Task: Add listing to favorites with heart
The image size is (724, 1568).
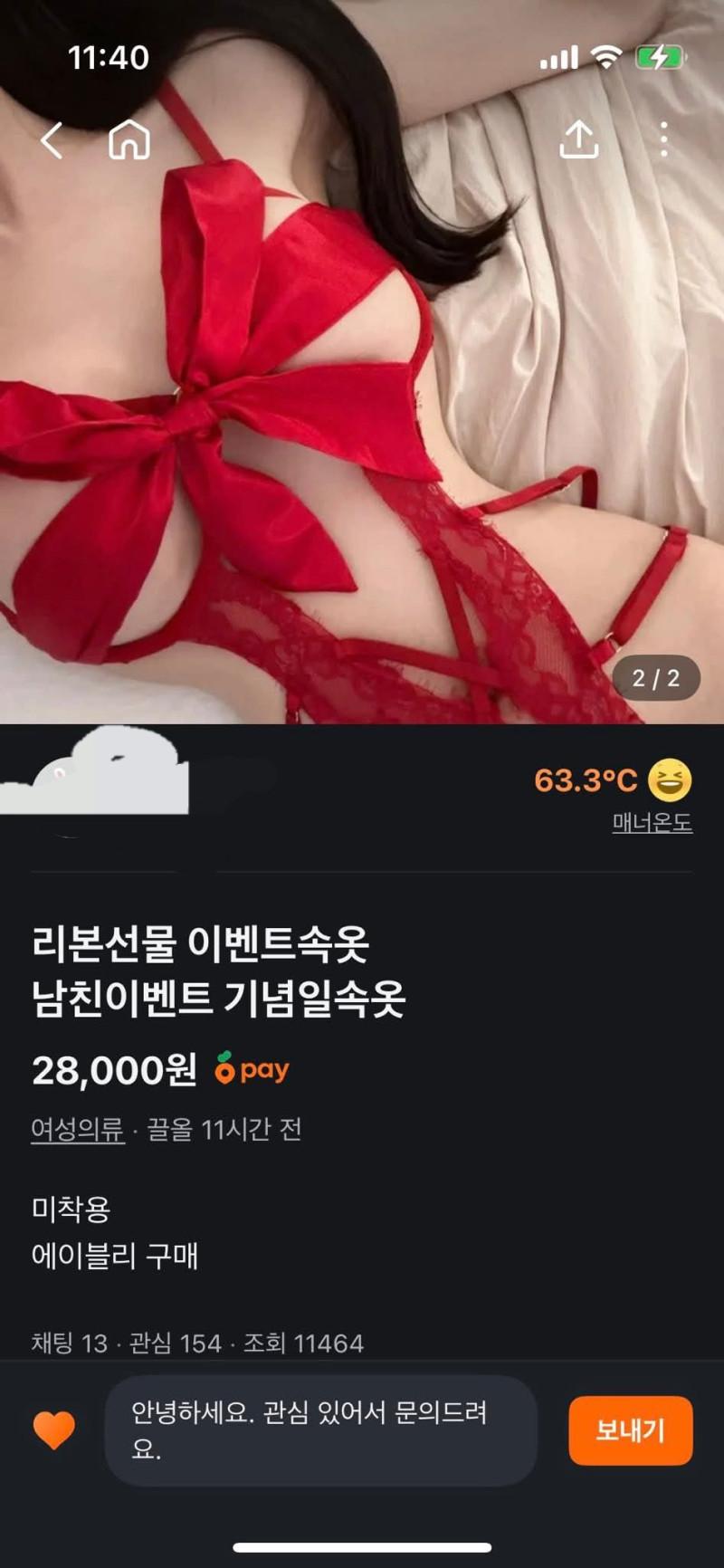Action: pyautogui.click(x=54, y=1429)
